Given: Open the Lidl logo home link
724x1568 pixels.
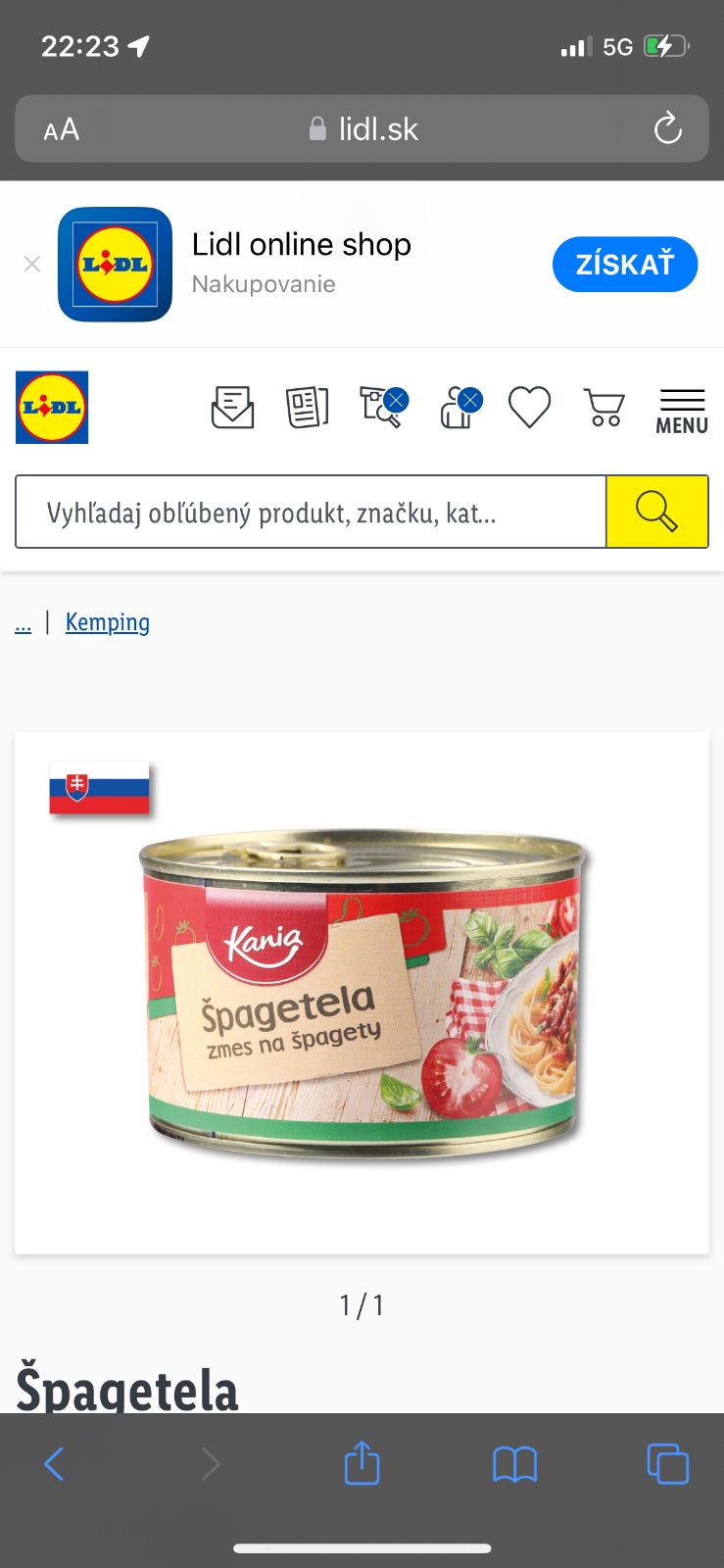Looking at the screenshot, I should pos(52,408).
